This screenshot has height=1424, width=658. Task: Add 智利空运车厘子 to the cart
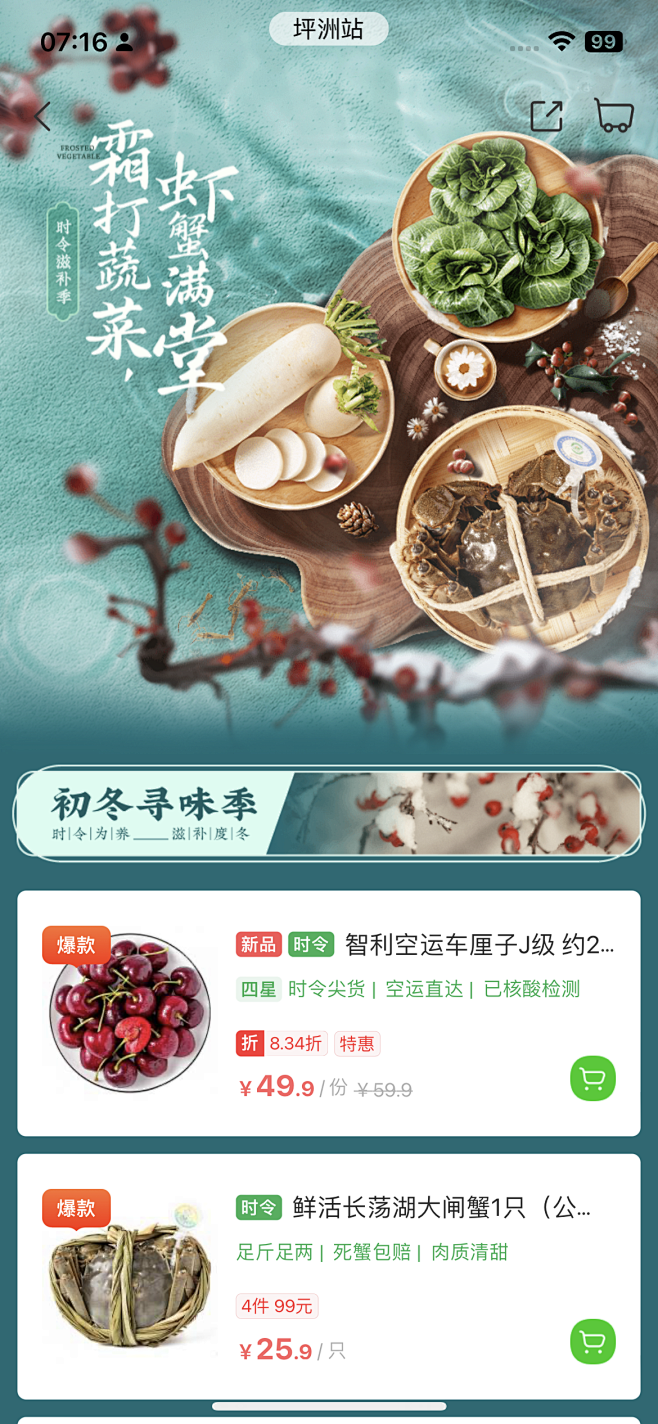(593, 1079)
